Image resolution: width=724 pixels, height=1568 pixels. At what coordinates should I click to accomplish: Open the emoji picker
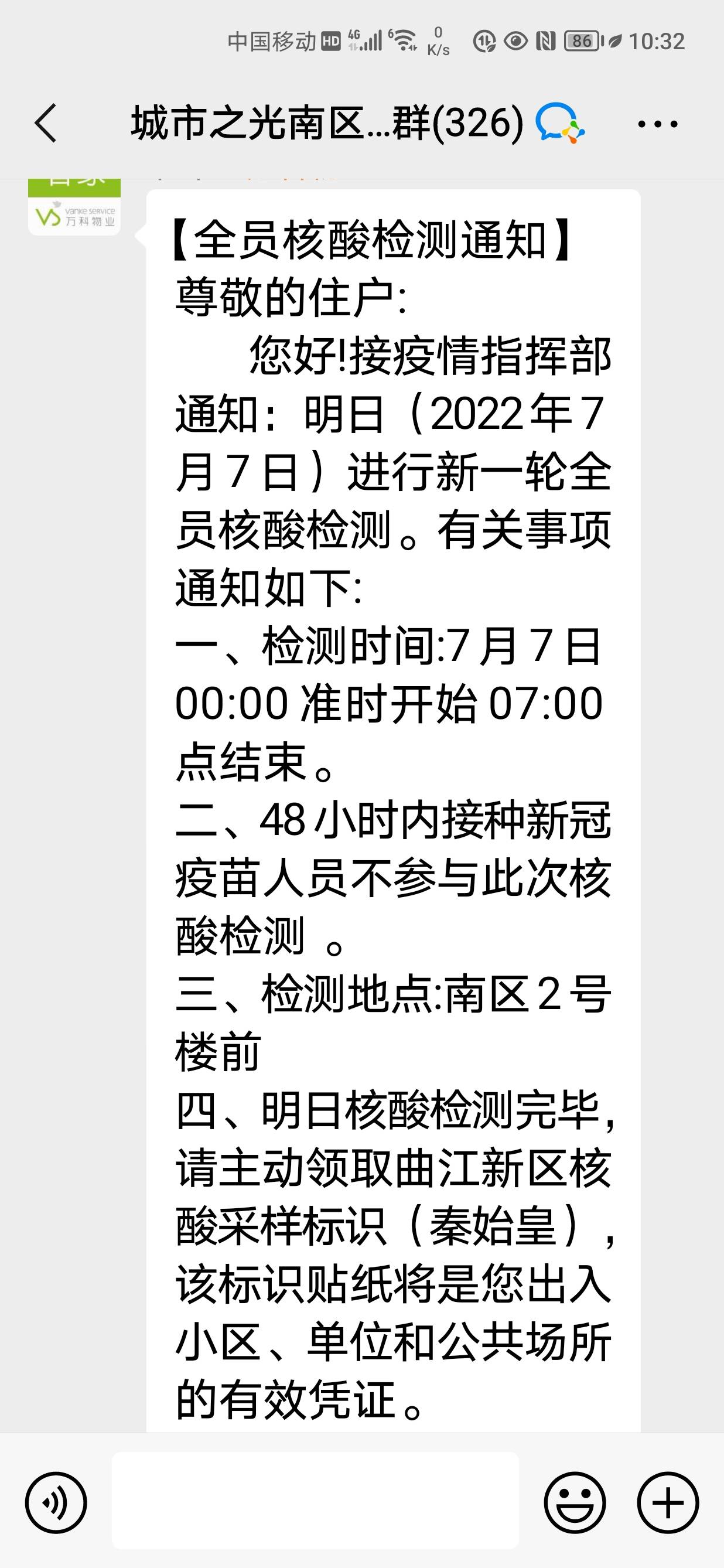(x=574, y=1502)
